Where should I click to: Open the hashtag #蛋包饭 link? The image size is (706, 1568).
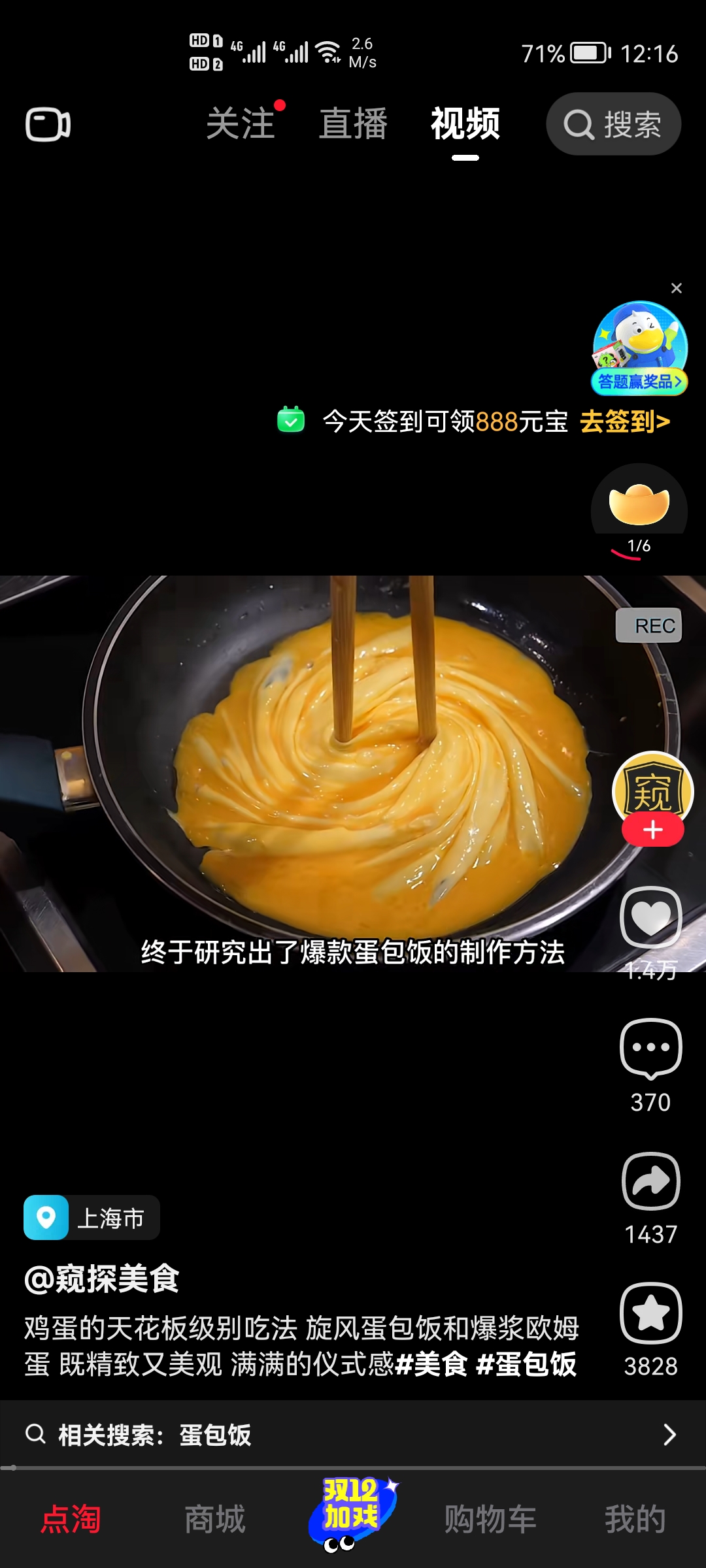tap(531, 1364)
